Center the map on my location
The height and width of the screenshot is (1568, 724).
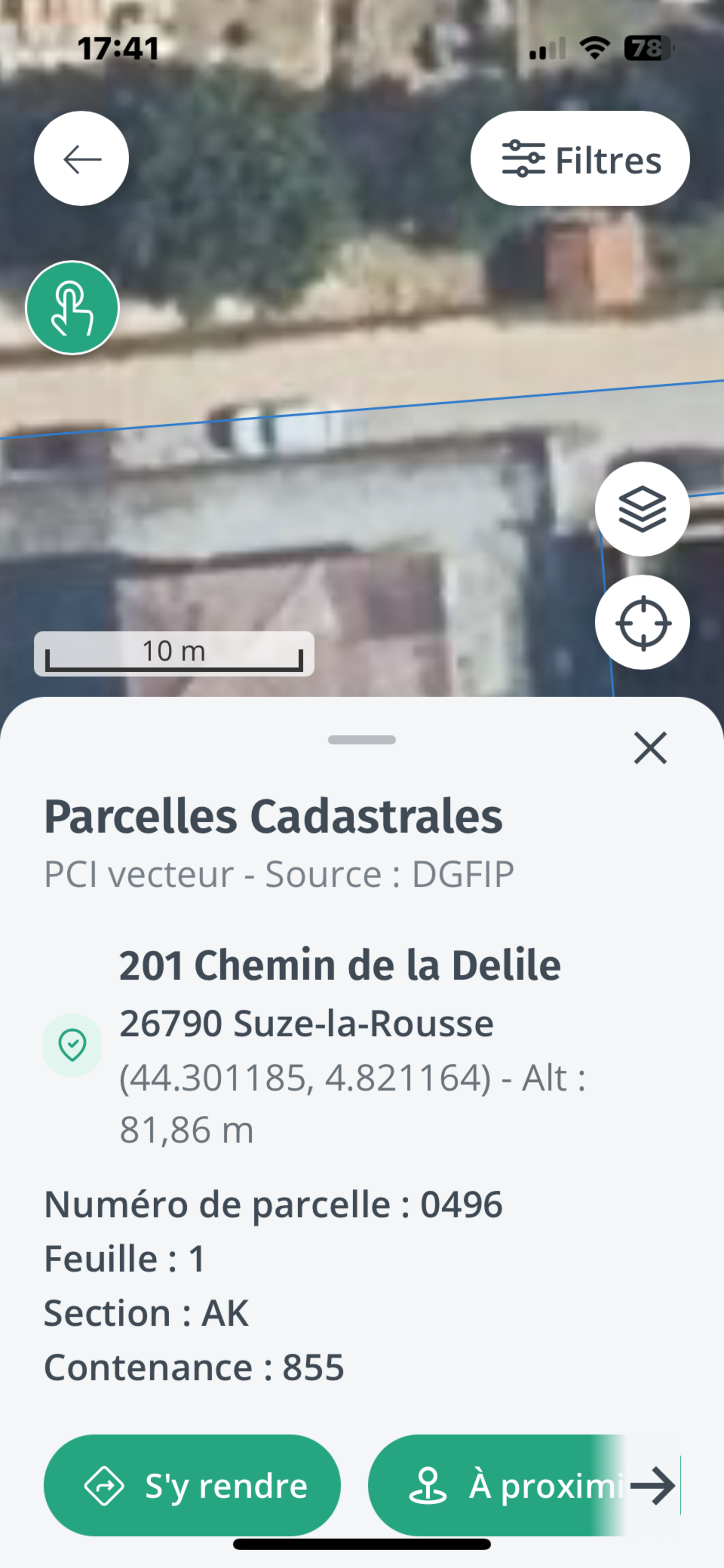pos(642,623)
